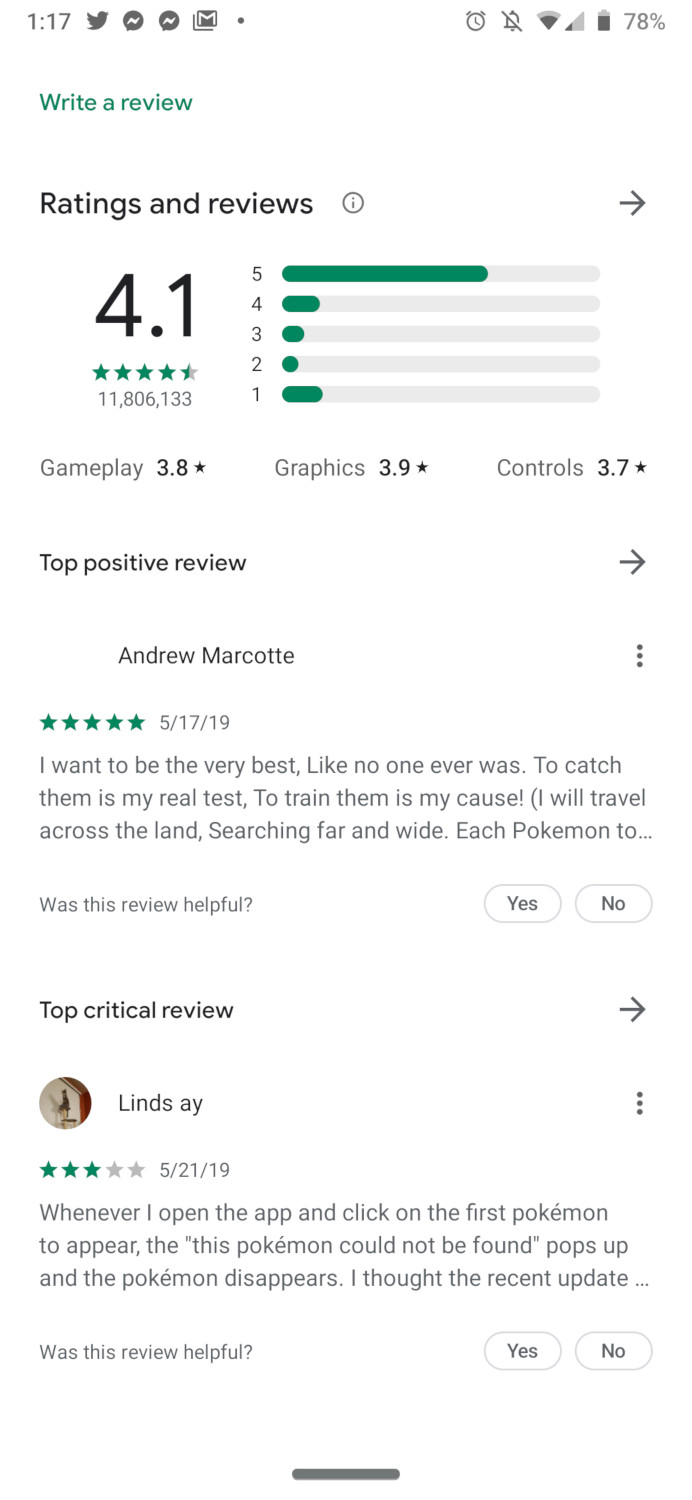Image resolution: width=692 pixels, height=1500 pixels.
Task: Open all ratings and reviews arrow
Action: coord(632,204)
